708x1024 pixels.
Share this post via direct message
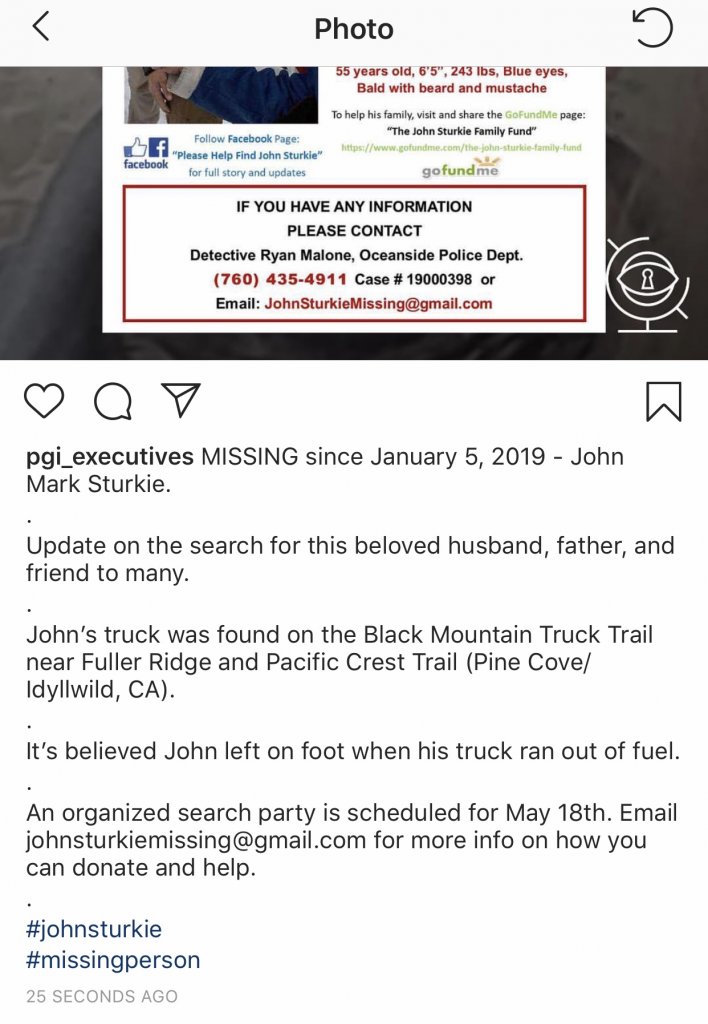pos(181,401)
